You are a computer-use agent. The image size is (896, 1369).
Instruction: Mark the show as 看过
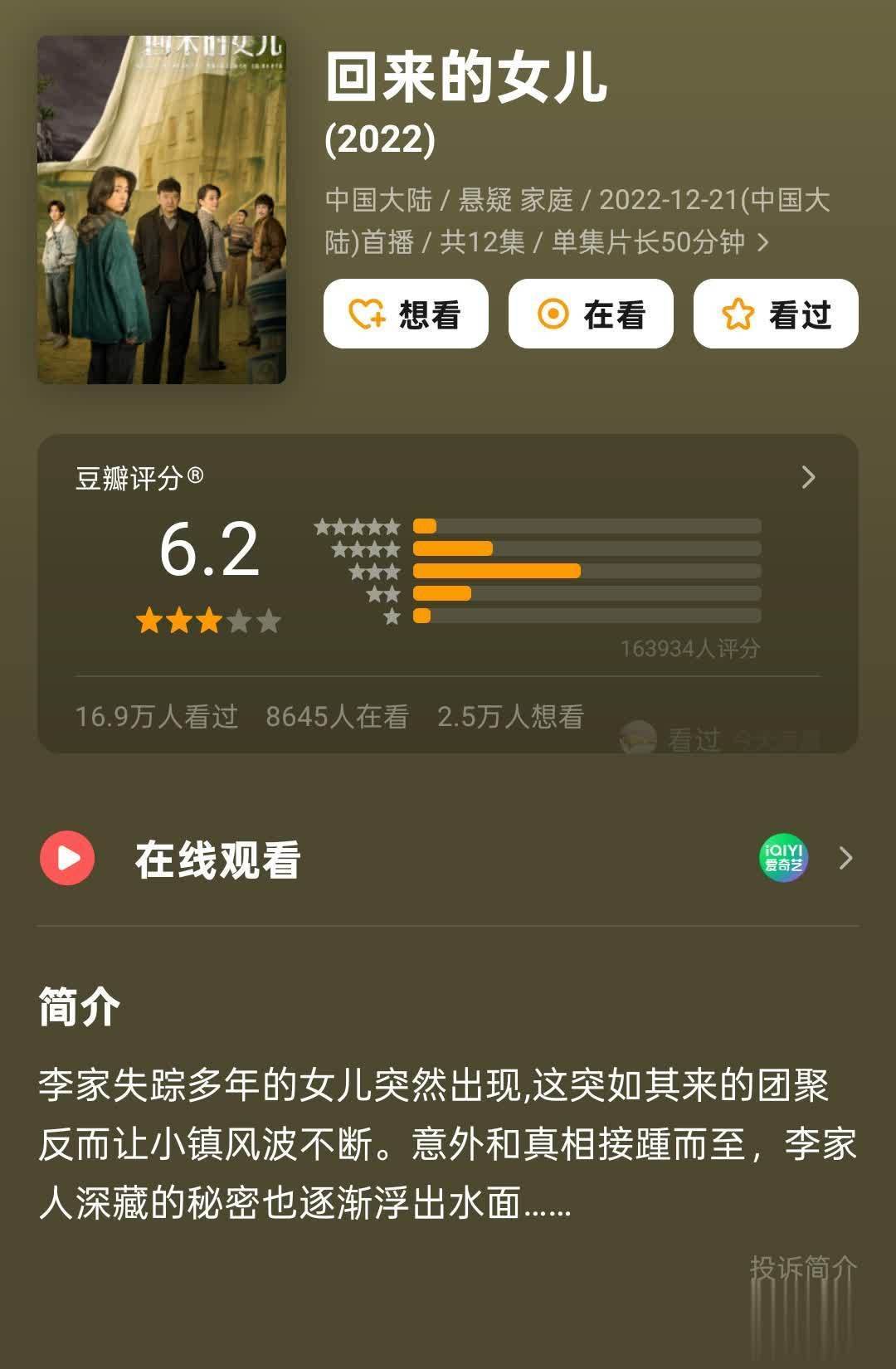pyautogui.click(x=776, y=314)
